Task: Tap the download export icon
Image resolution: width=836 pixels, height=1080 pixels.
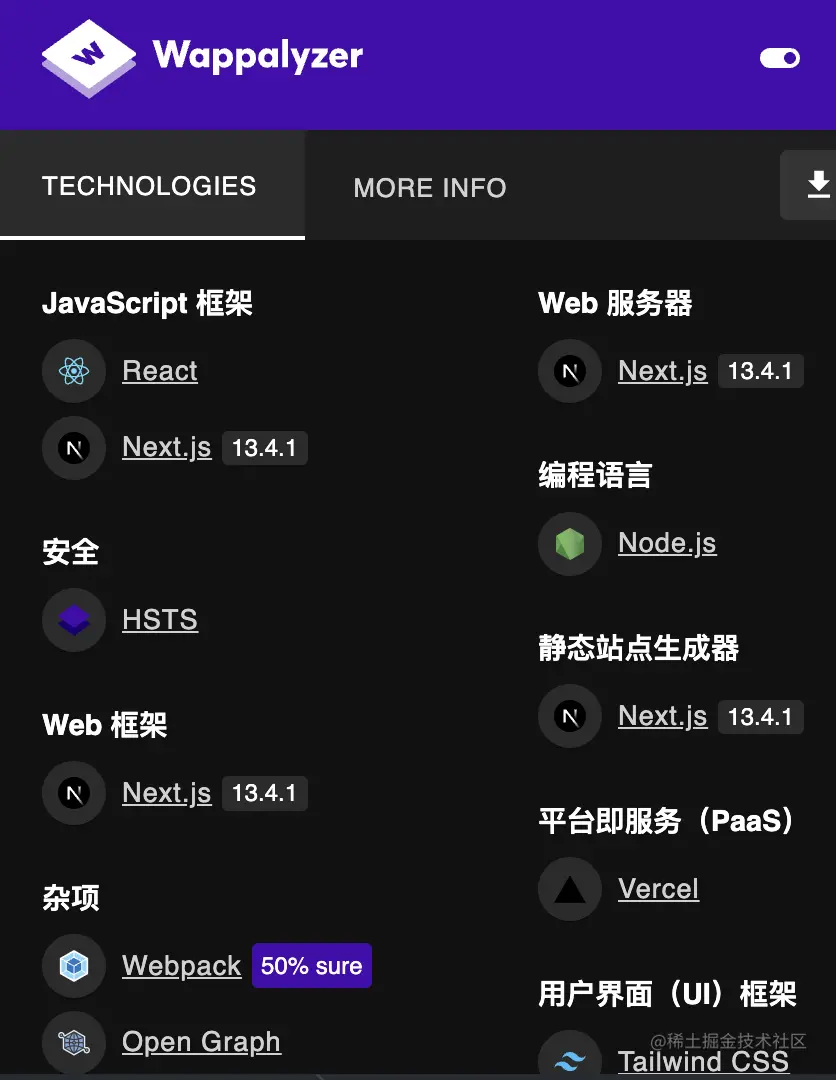Action: point(817,185)
